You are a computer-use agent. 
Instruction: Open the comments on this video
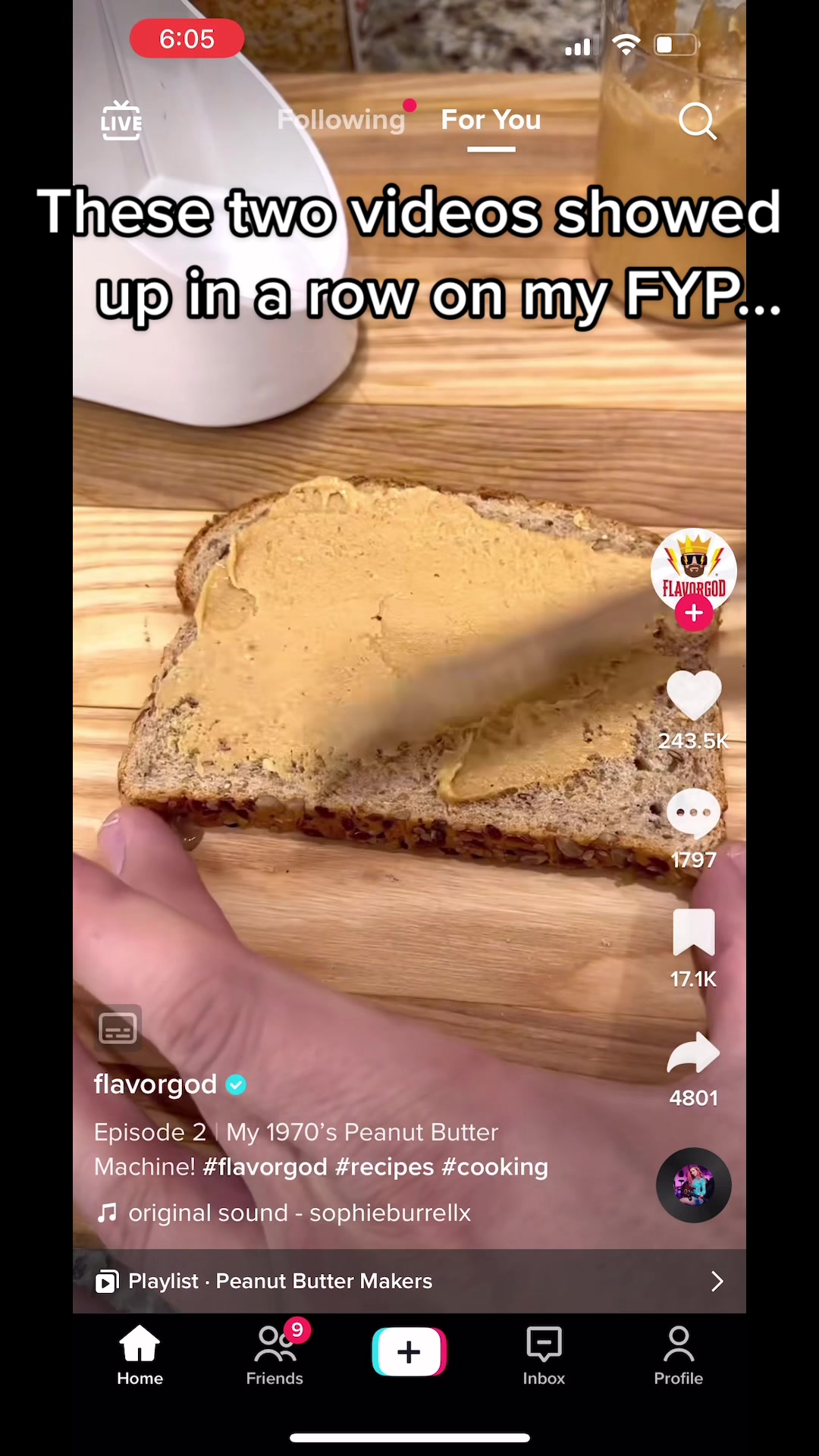pyautogui.click(x=693, y=813)
